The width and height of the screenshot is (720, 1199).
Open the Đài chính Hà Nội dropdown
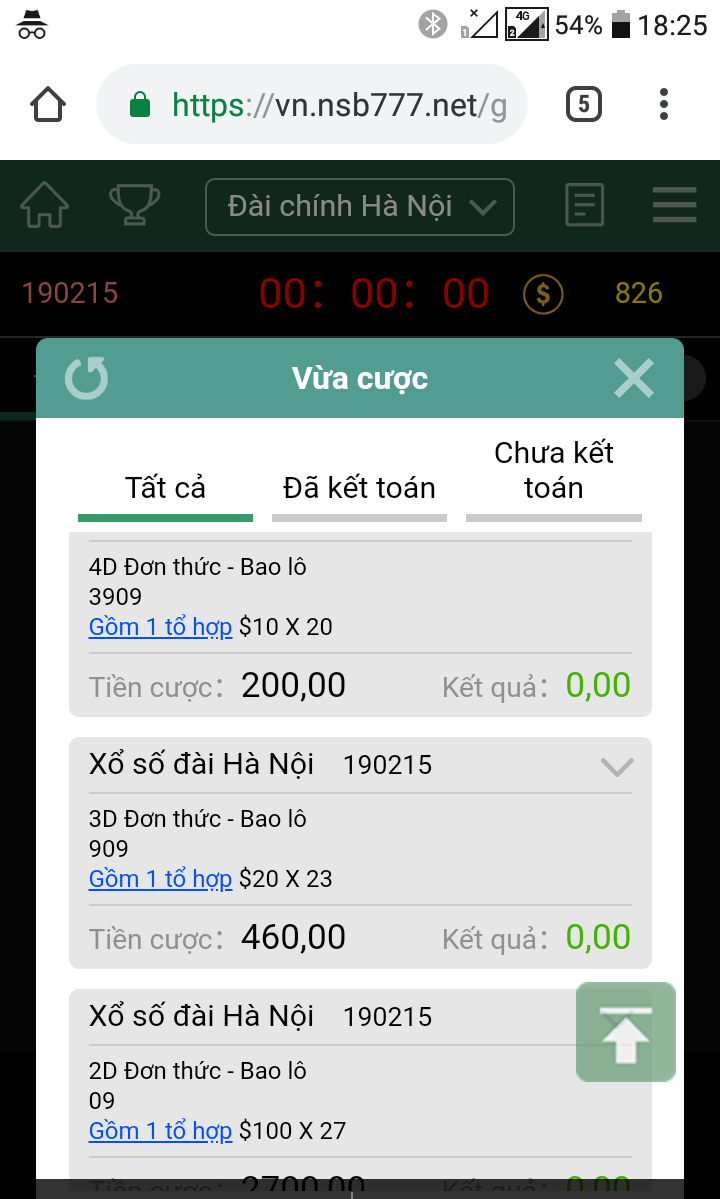360,207
